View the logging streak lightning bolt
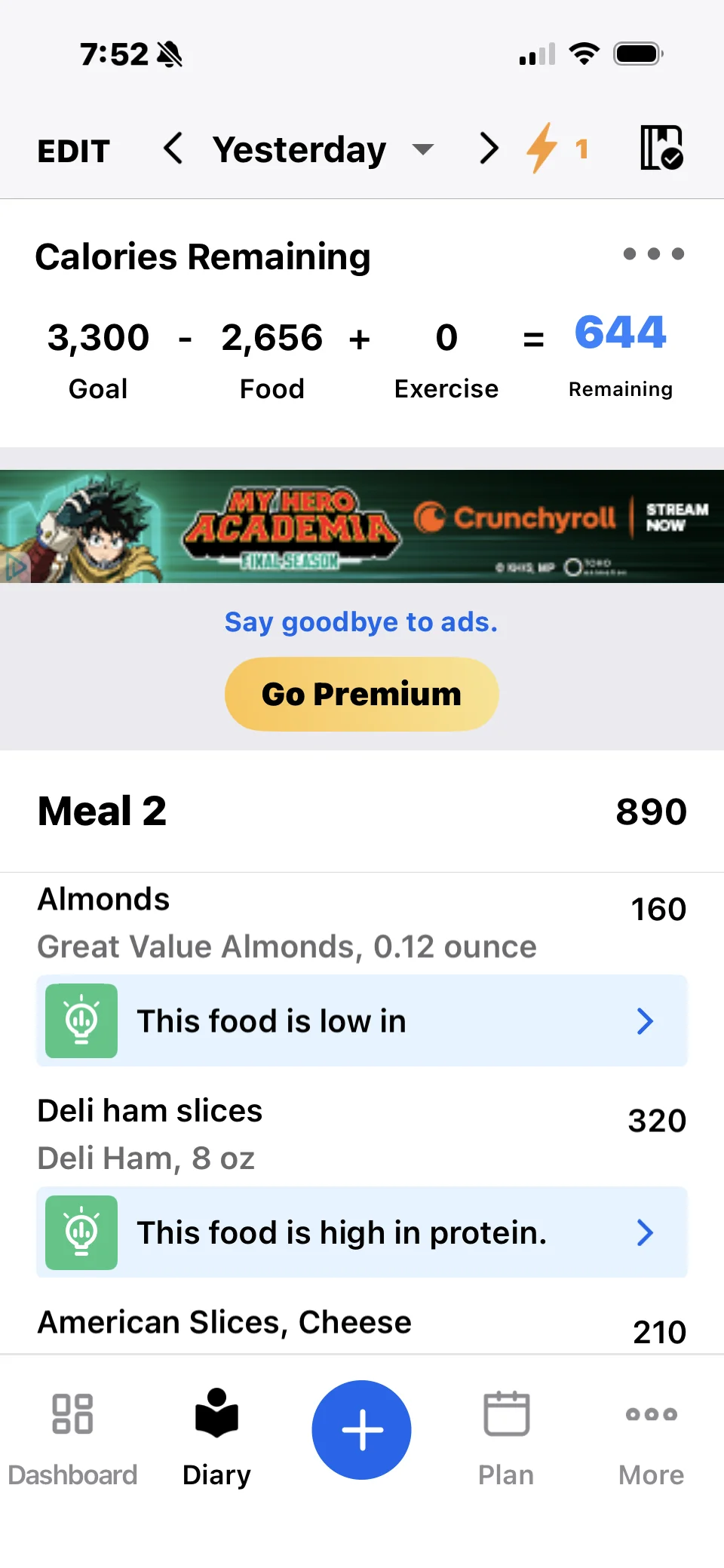Screen dimensions: 724x1568 pyautogui.click(x=543, y=148)
